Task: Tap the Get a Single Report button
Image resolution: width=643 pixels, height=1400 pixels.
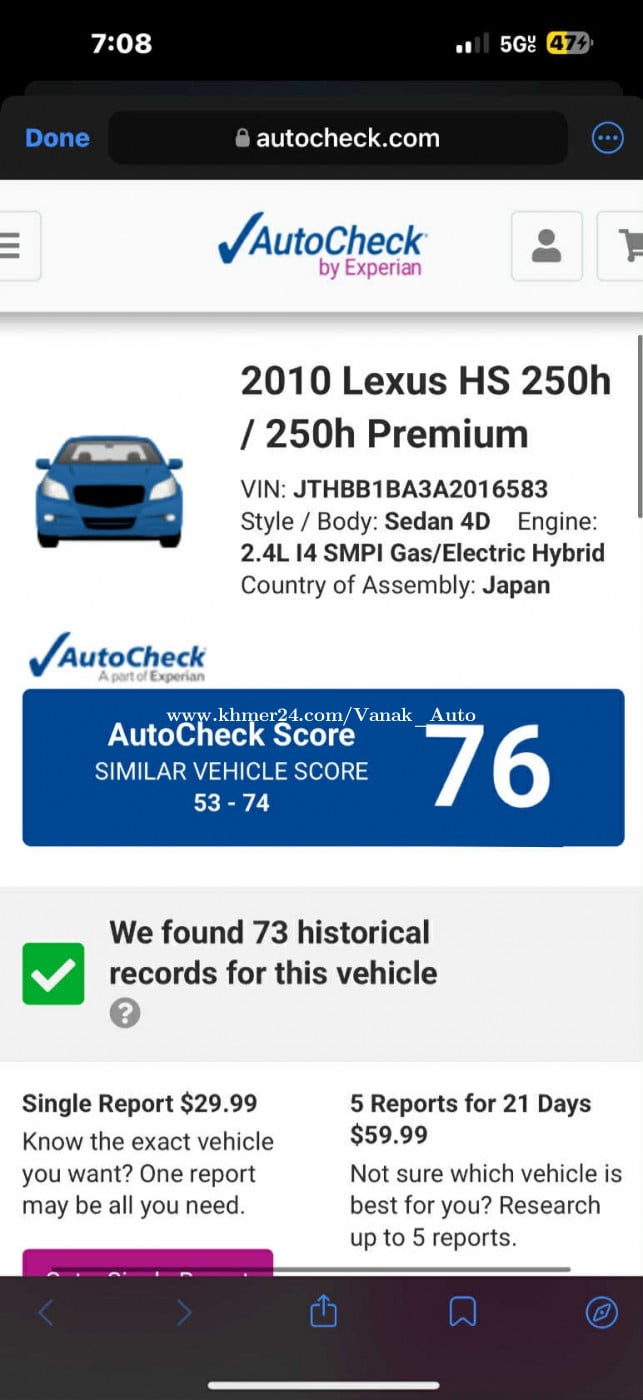Action: (147, 1264)
